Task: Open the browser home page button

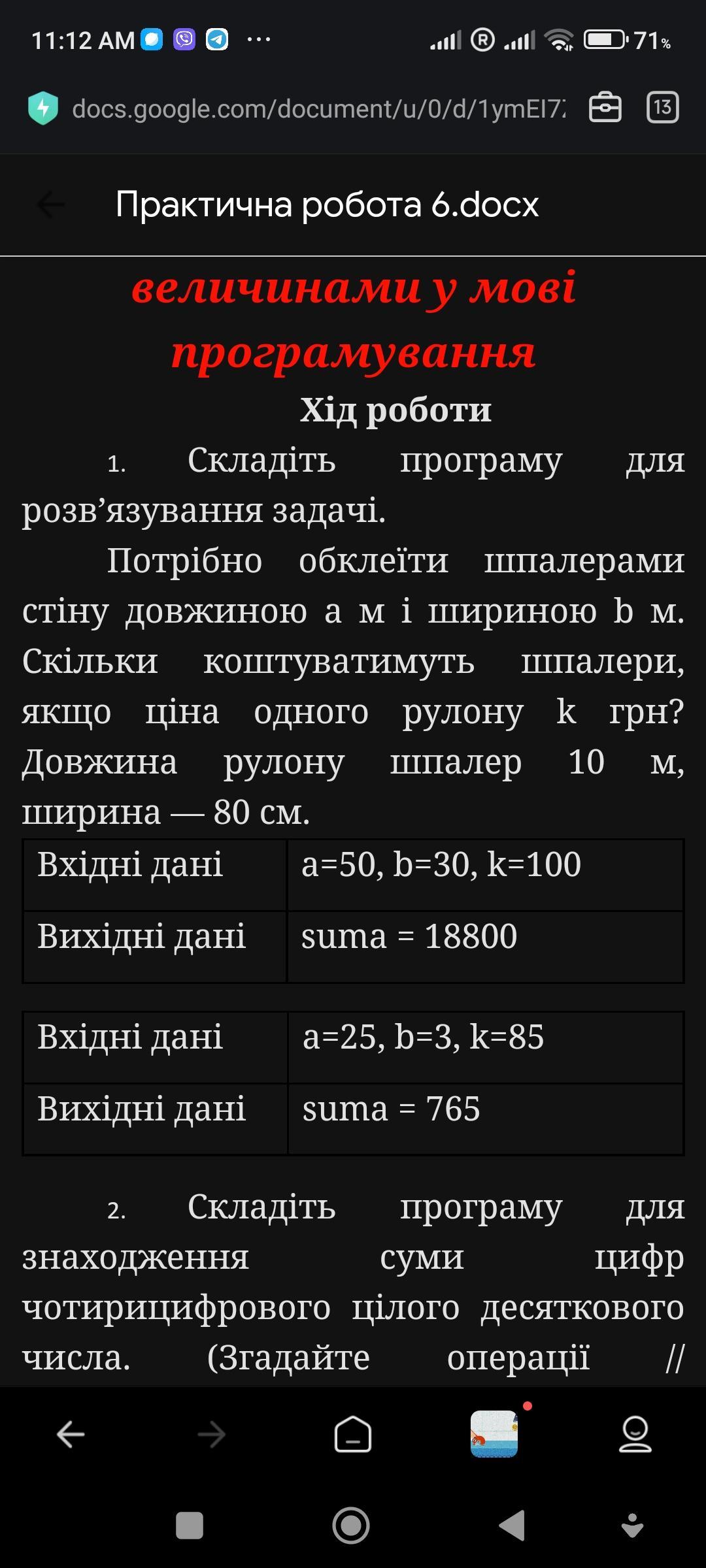Action: [353, 1434]
